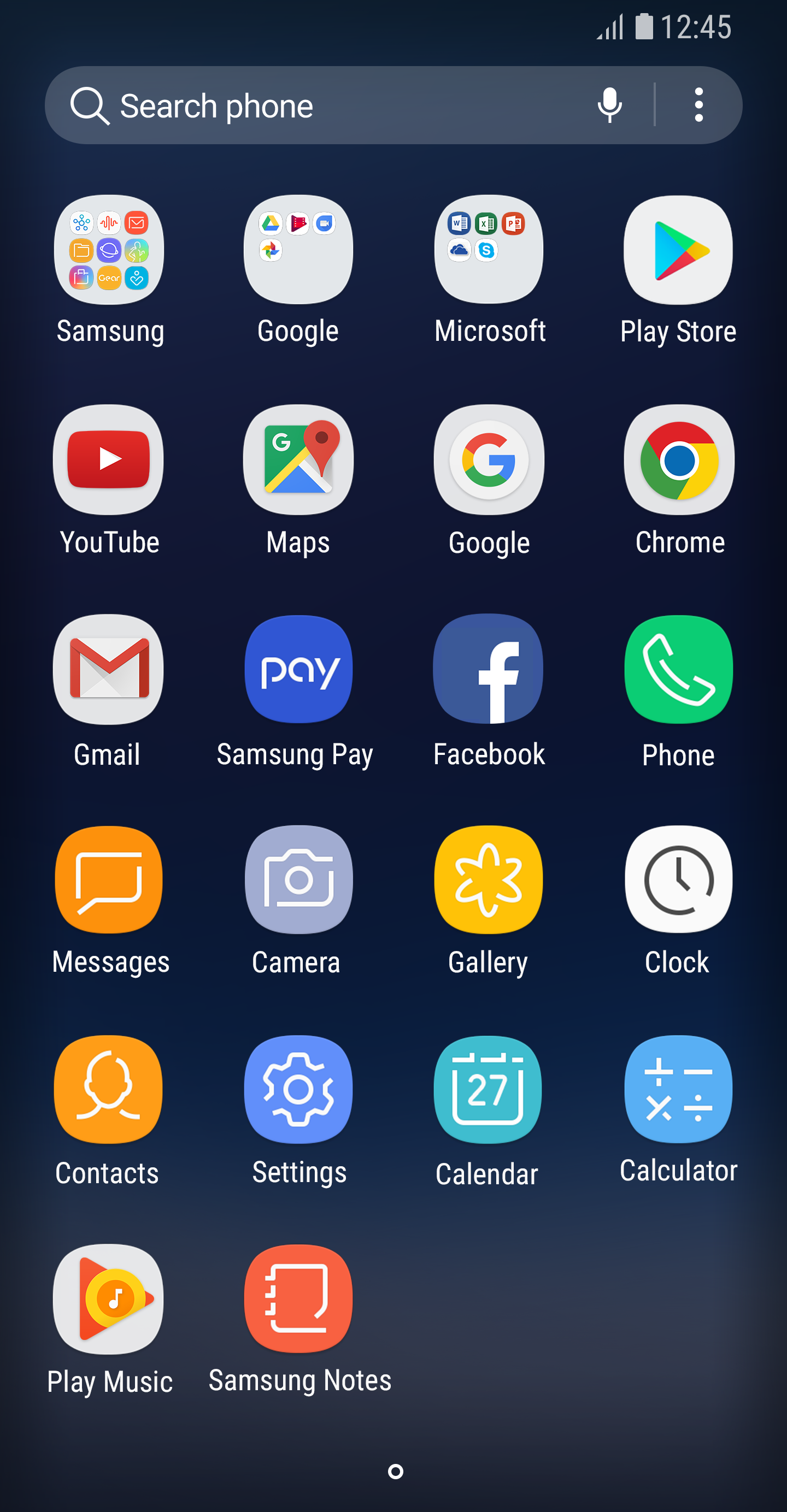Open the Chrome browser
The image size is (787, 1512).
(x=678, y=459)
